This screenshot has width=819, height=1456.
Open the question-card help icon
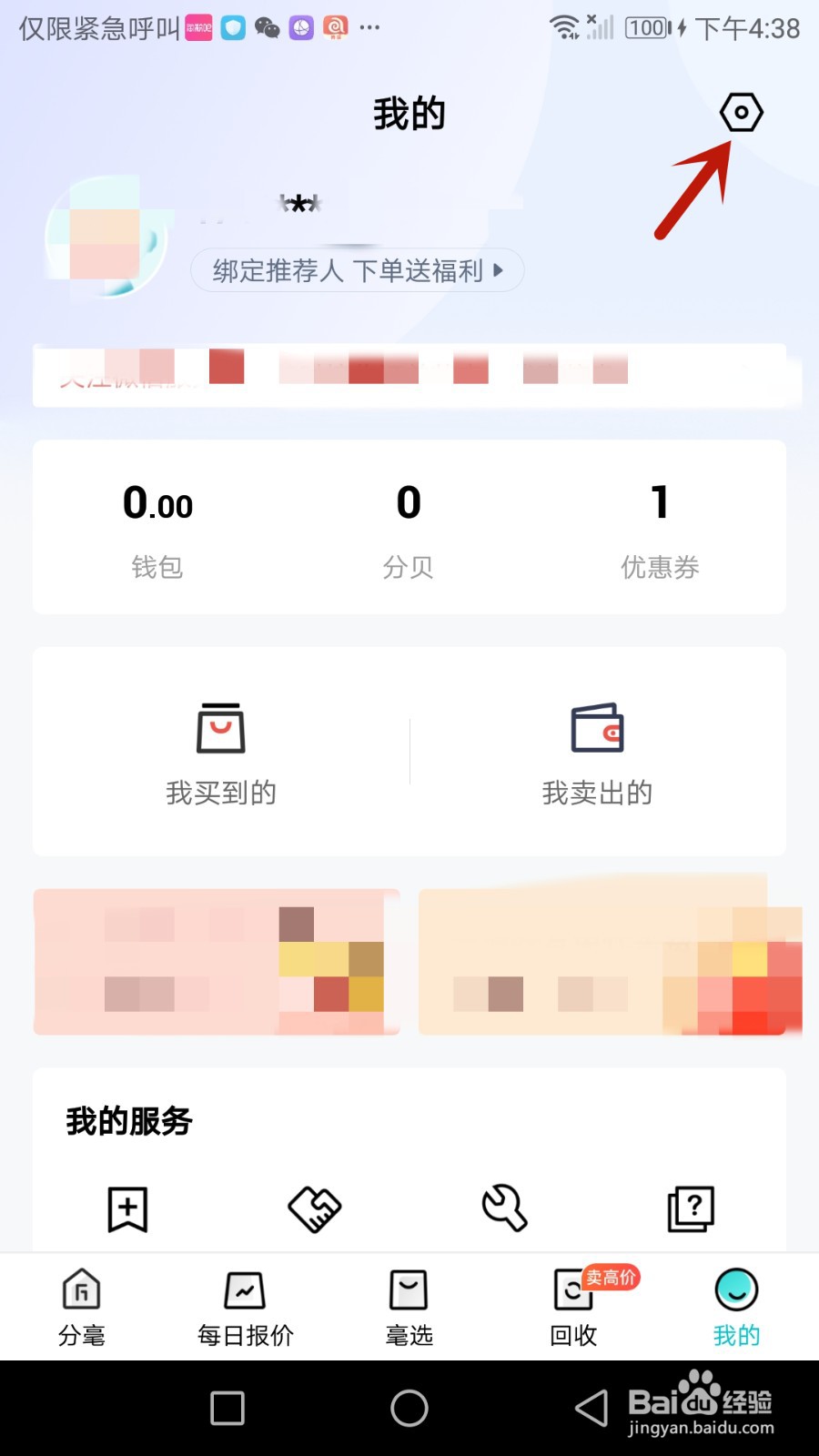click(691, 1208)
